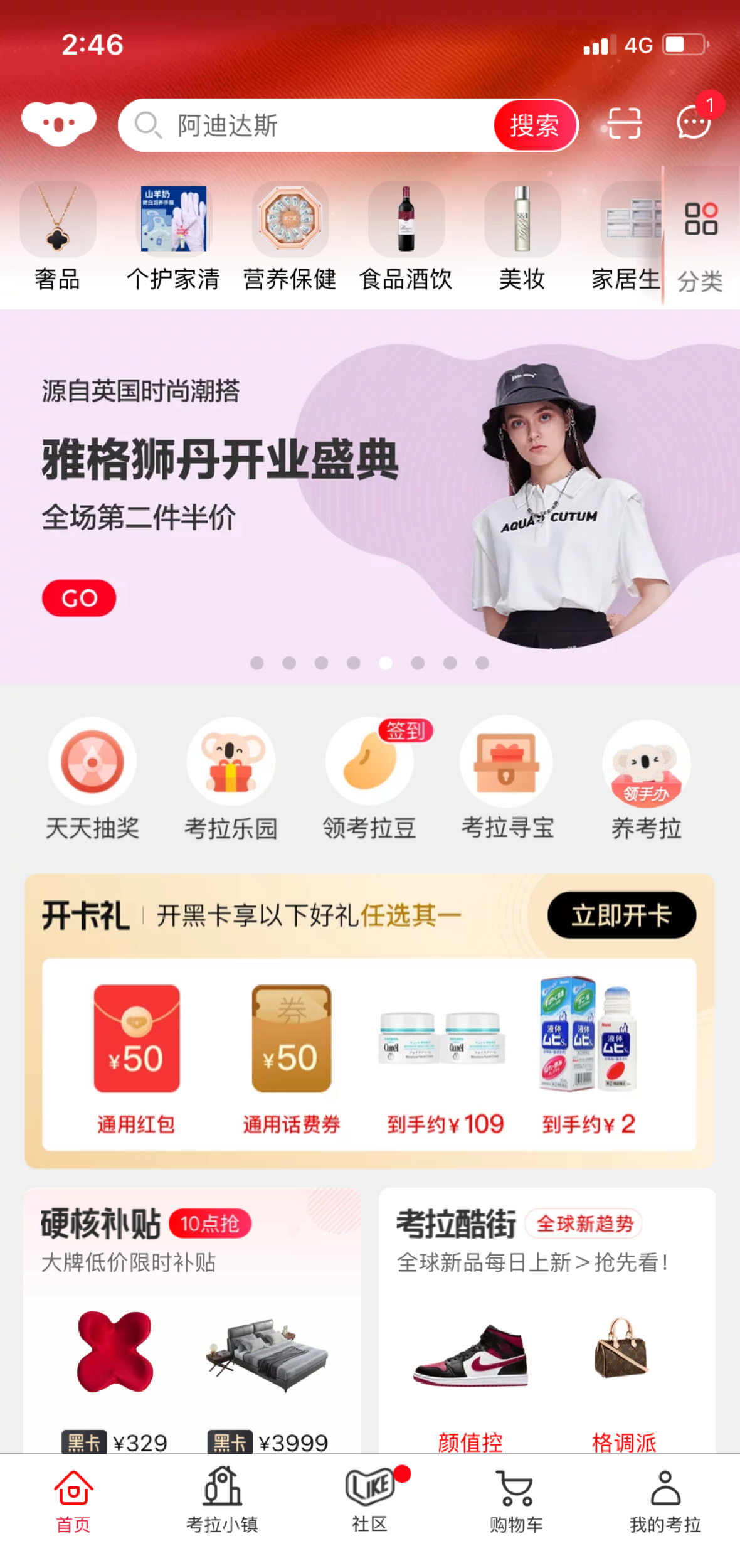Open 考拉寻宝 treasure hunt

tap(507, 778)
